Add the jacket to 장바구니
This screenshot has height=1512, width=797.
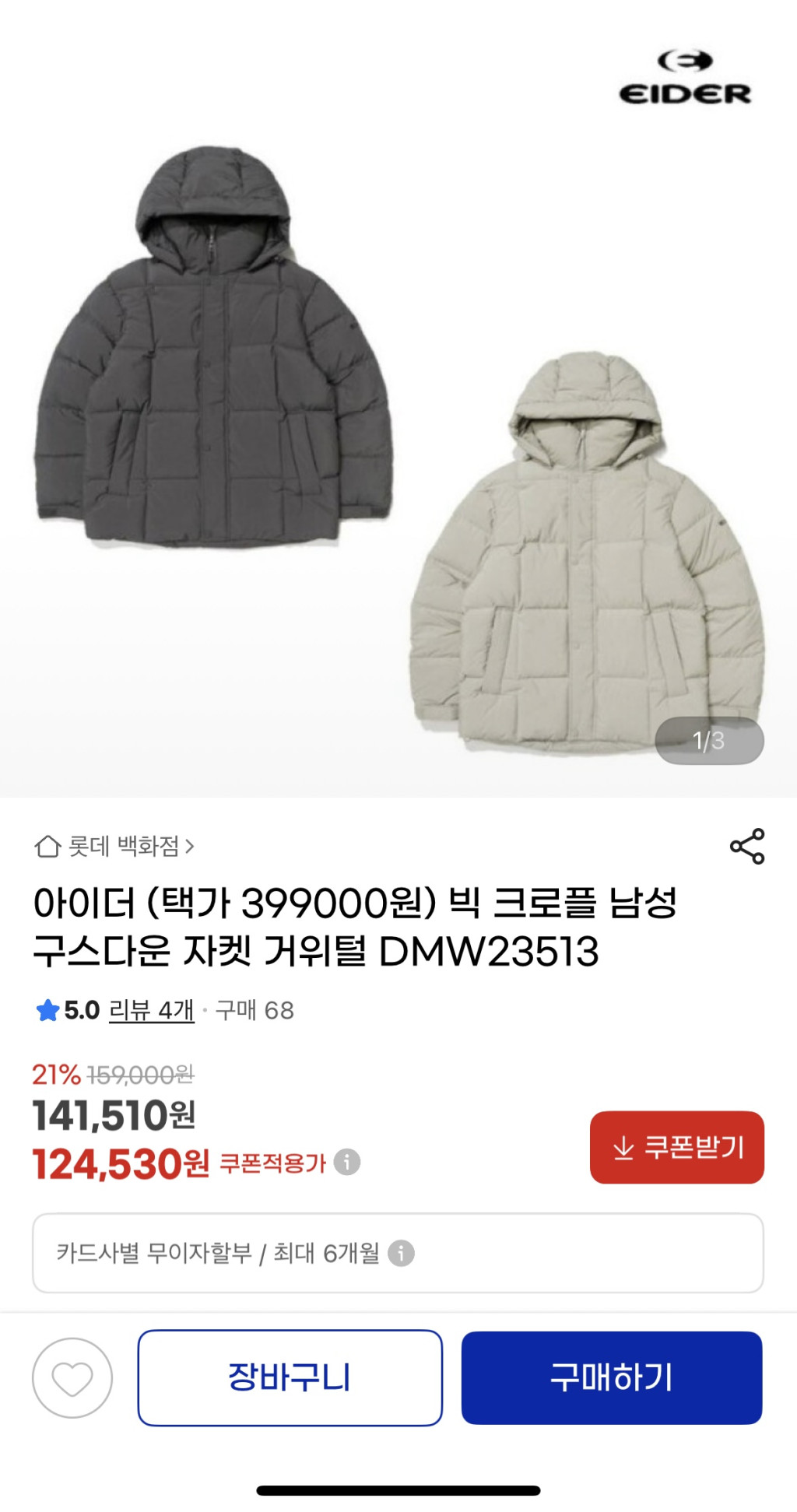(290, 1377)
